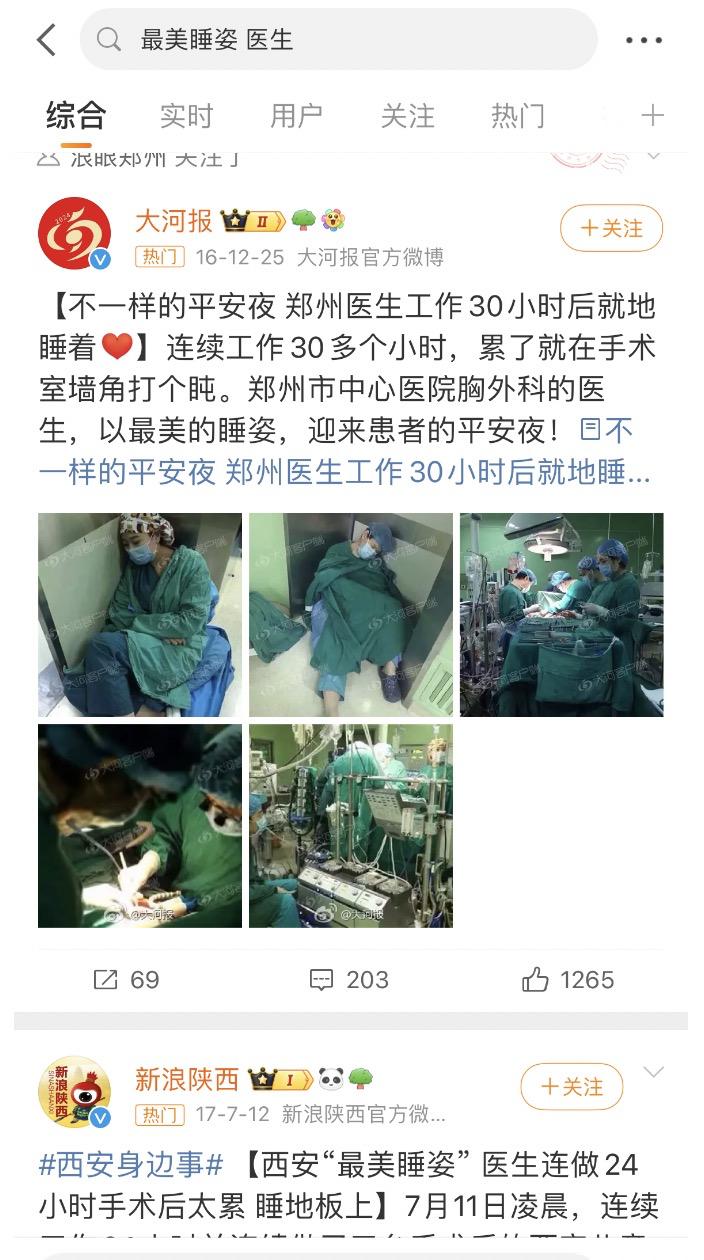The height and width of the screenshot is (1260, 704).
Task: Switch to the 用户 tab
Action: 296,116
